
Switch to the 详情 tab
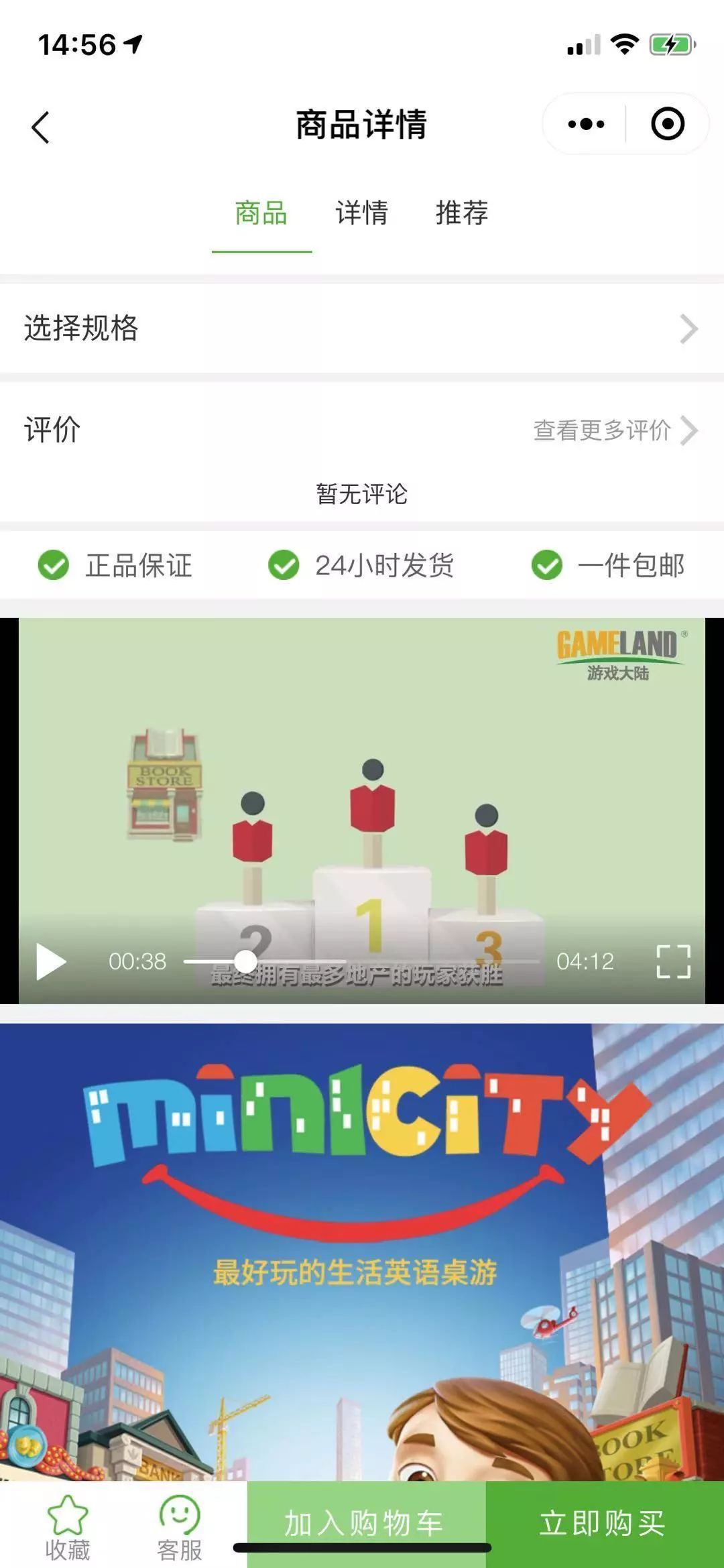click(x=362, y=213)
